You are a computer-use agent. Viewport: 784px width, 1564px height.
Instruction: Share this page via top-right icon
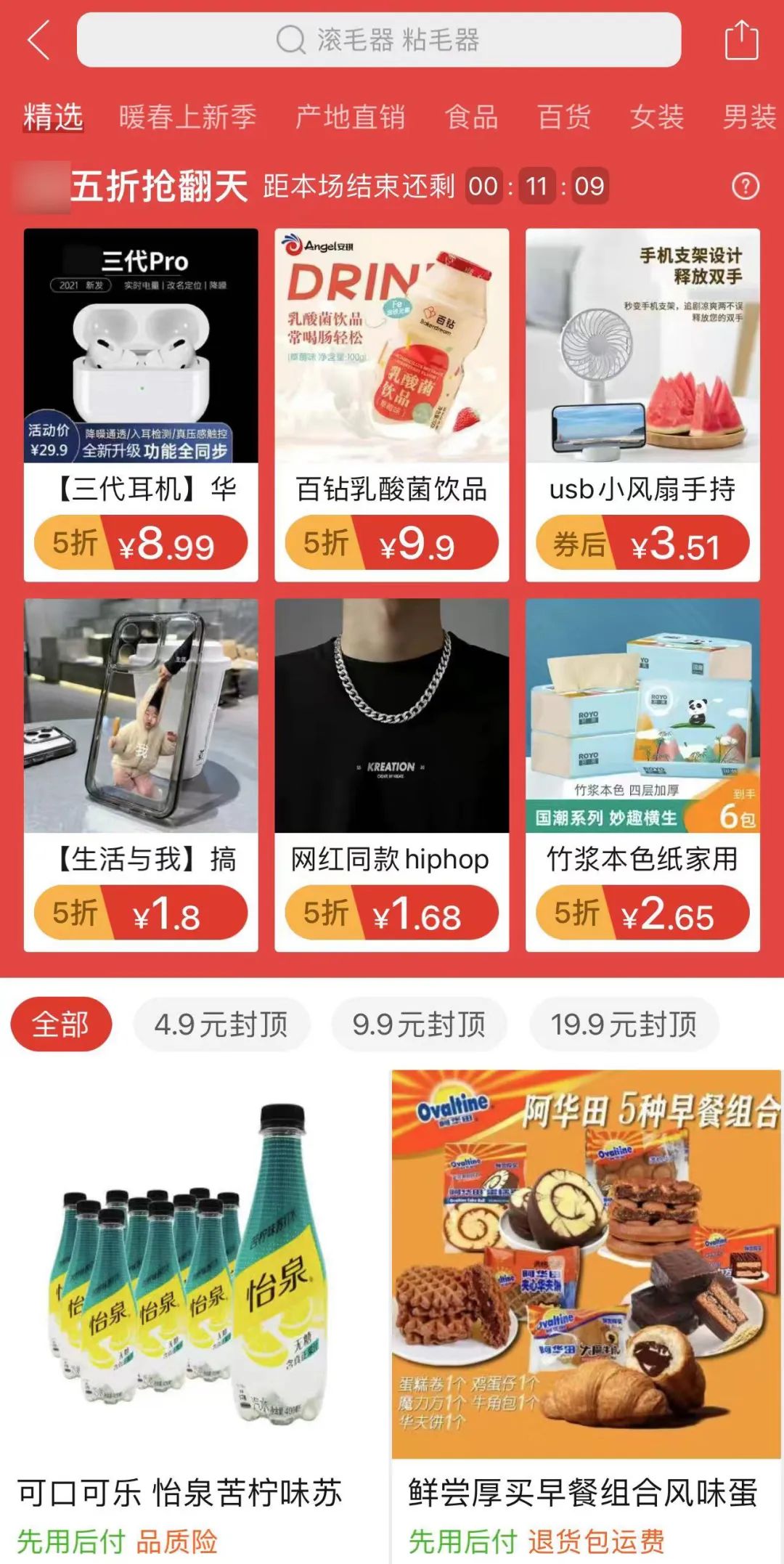(x=741, y=41)
